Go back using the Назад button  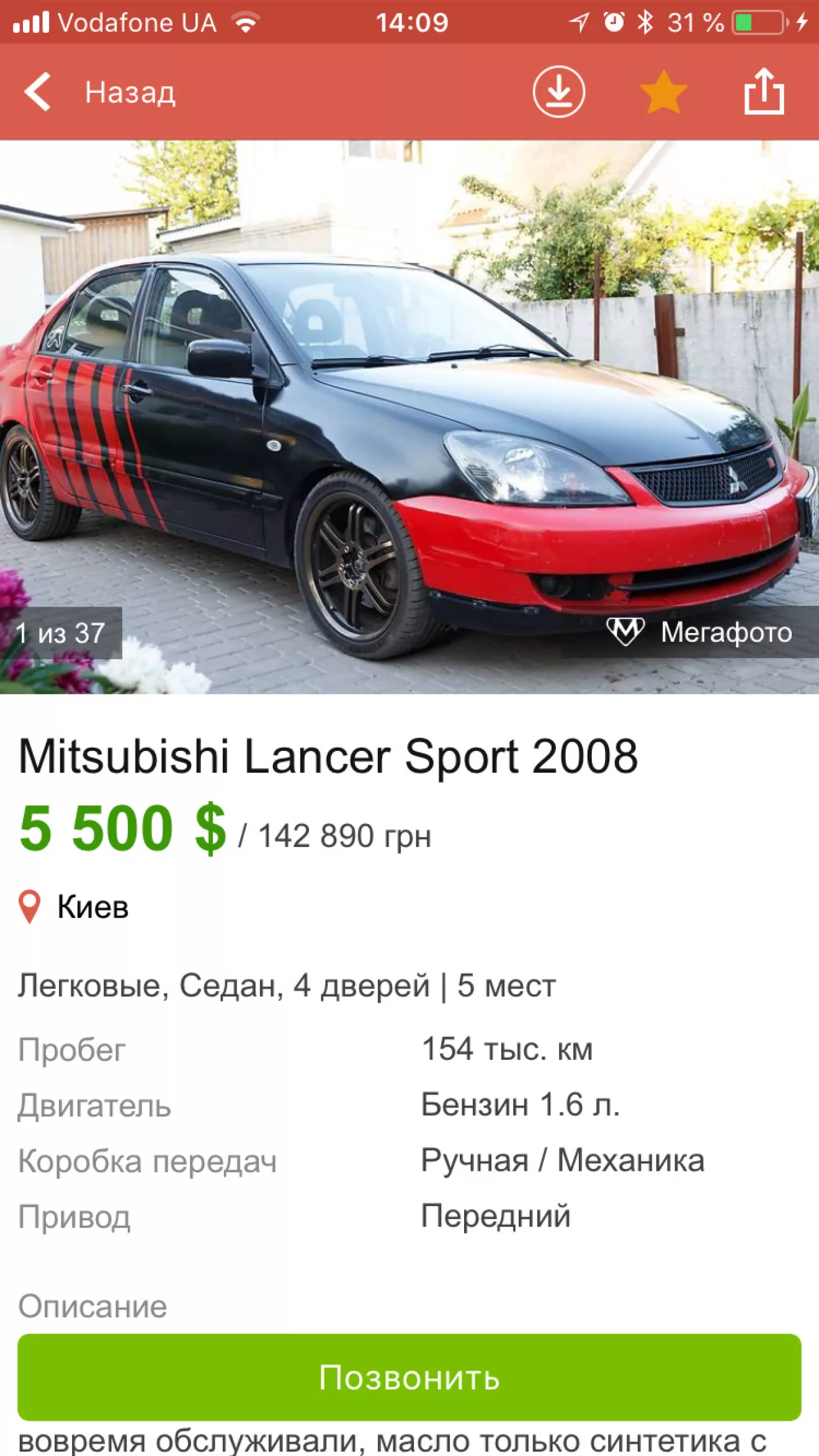coord(99,92)
